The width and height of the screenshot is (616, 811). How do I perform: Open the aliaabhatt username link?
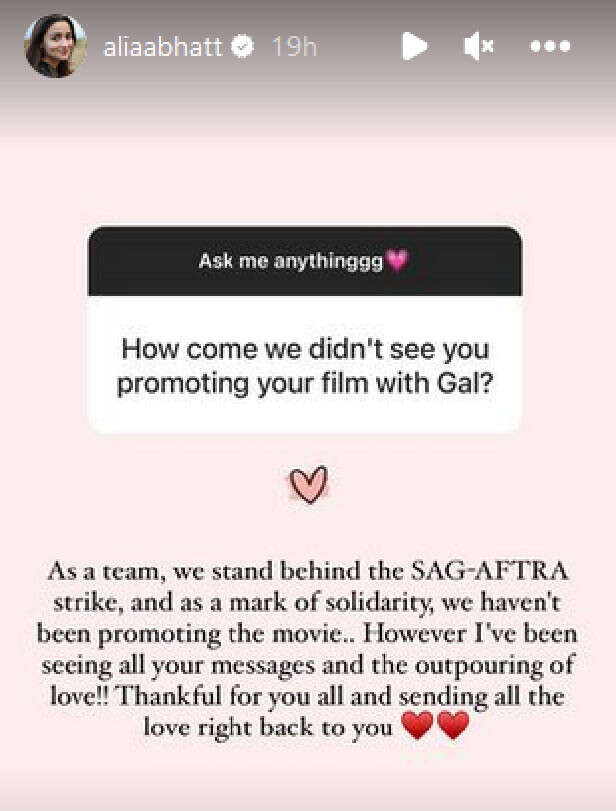point(162,47)
